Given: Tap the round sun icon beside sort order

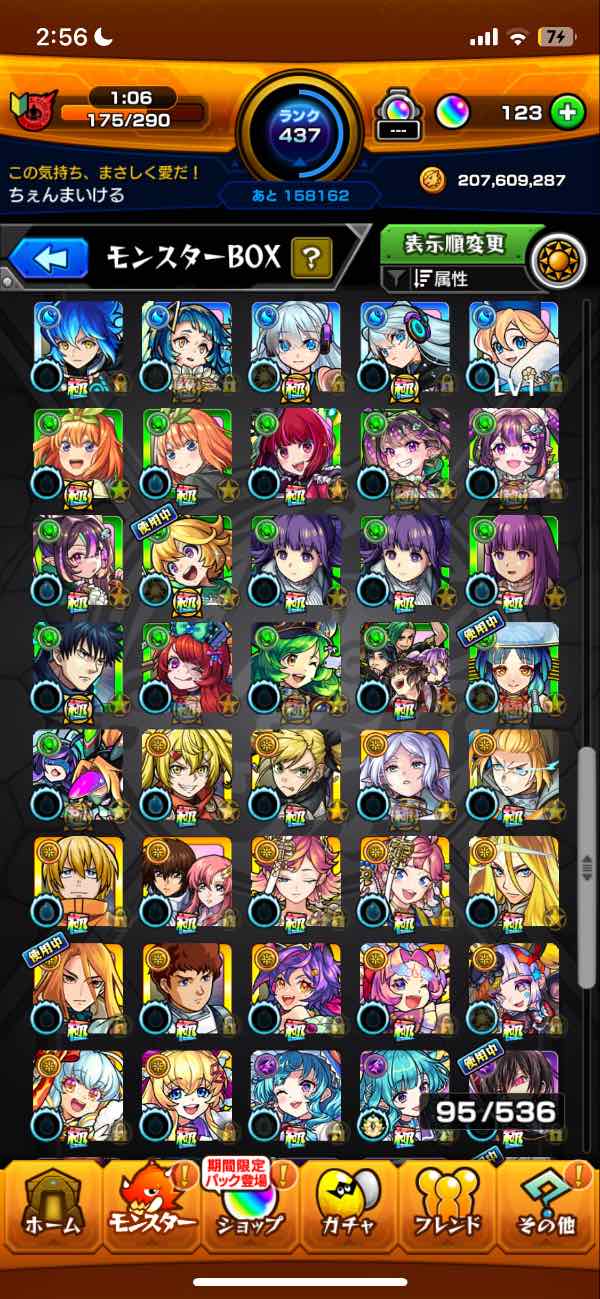Looking at the screenshot, I should tap(557, 260).
